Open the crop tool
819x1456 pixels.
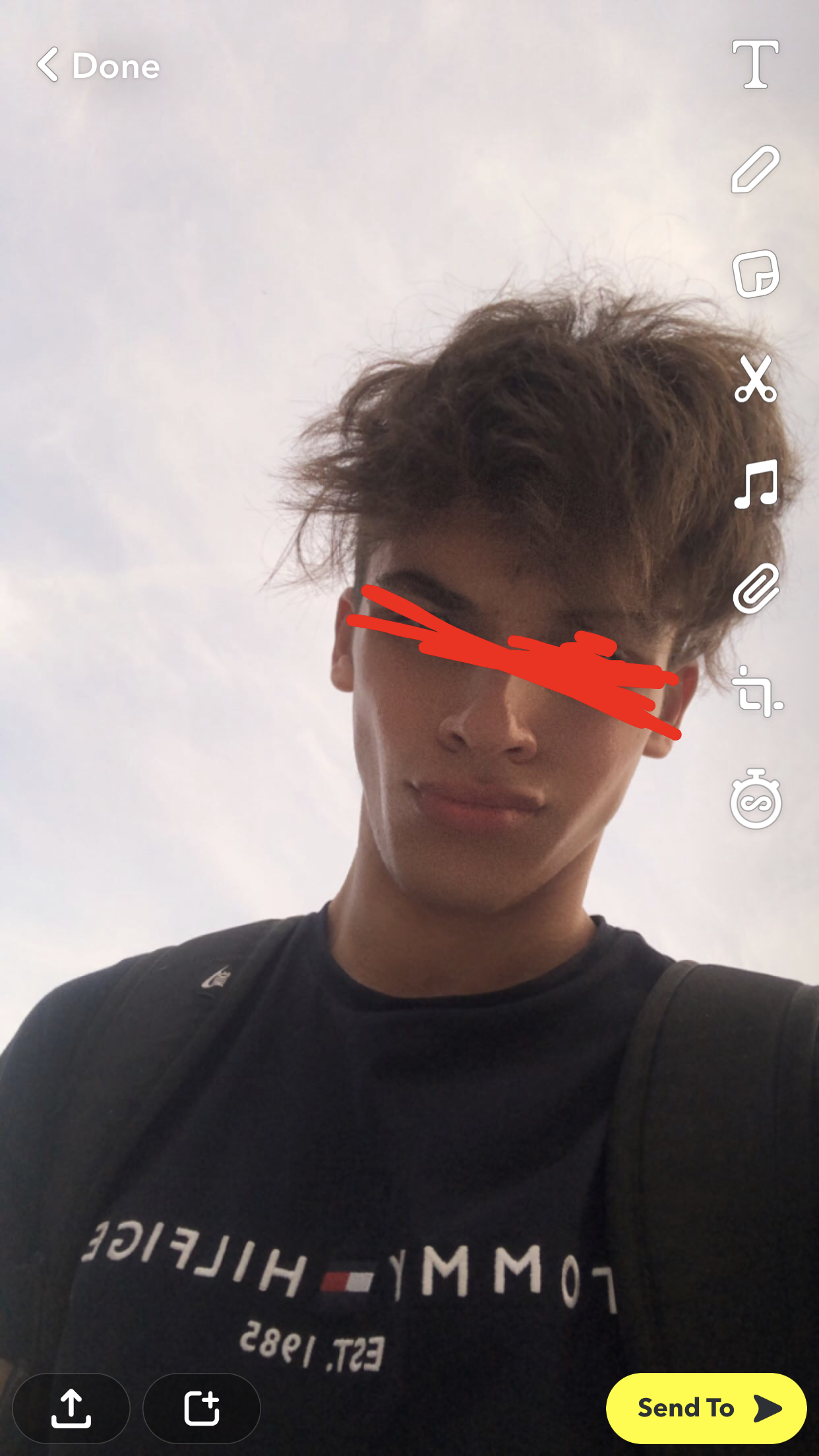coord(757,692)
